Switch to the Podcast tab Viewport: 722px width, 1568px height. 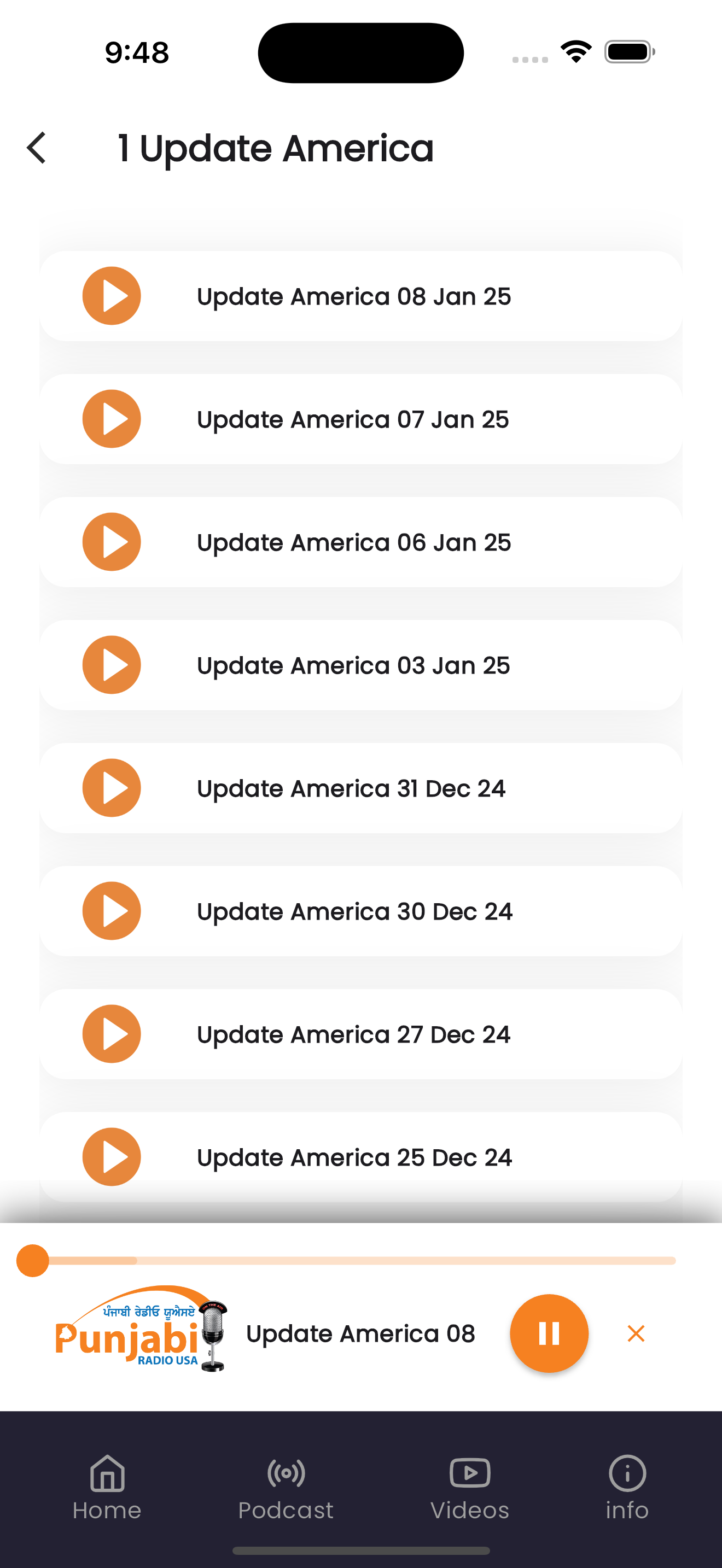pyautogui.click(x=286, y=1488)
